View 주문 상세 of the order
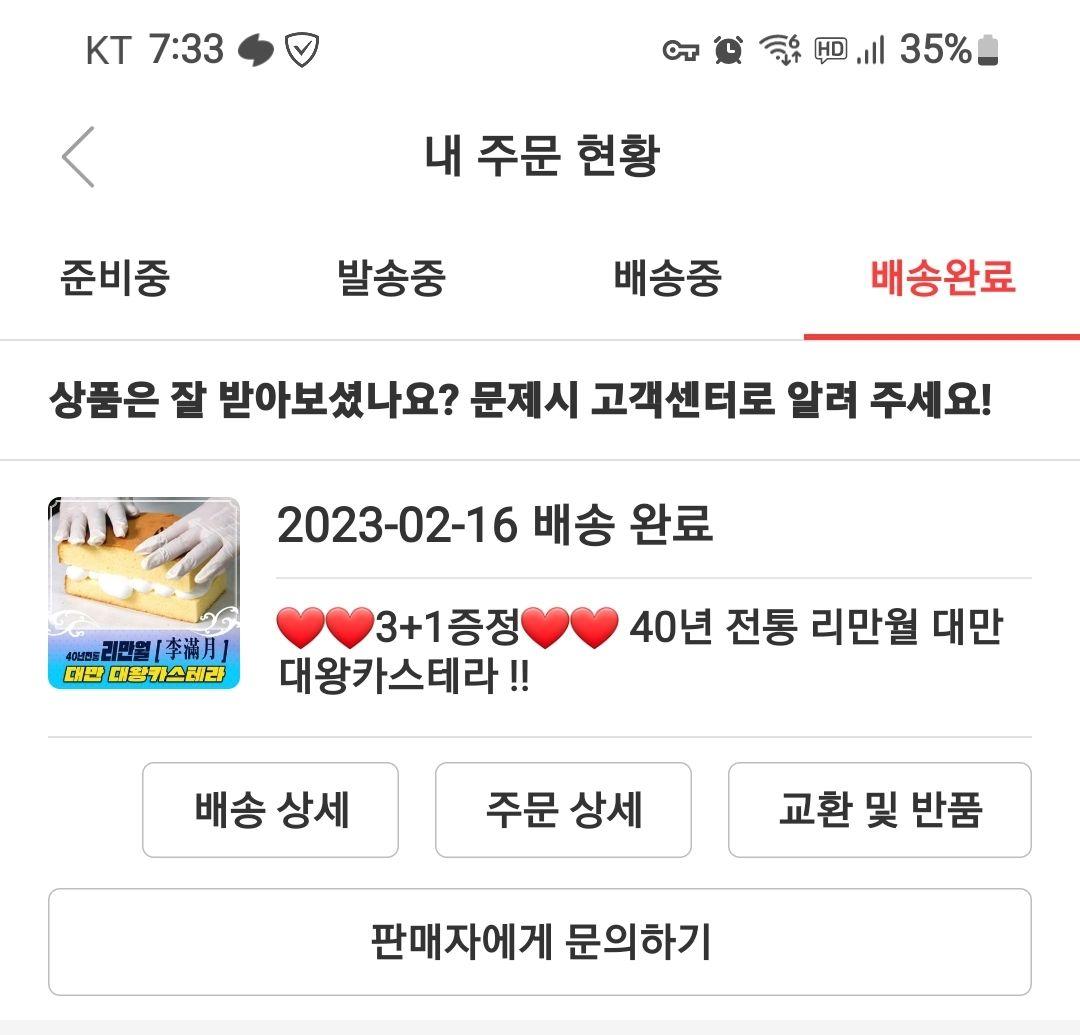Image resolution: width=1080 pixels, height=1035 pixels. [563, 810]
